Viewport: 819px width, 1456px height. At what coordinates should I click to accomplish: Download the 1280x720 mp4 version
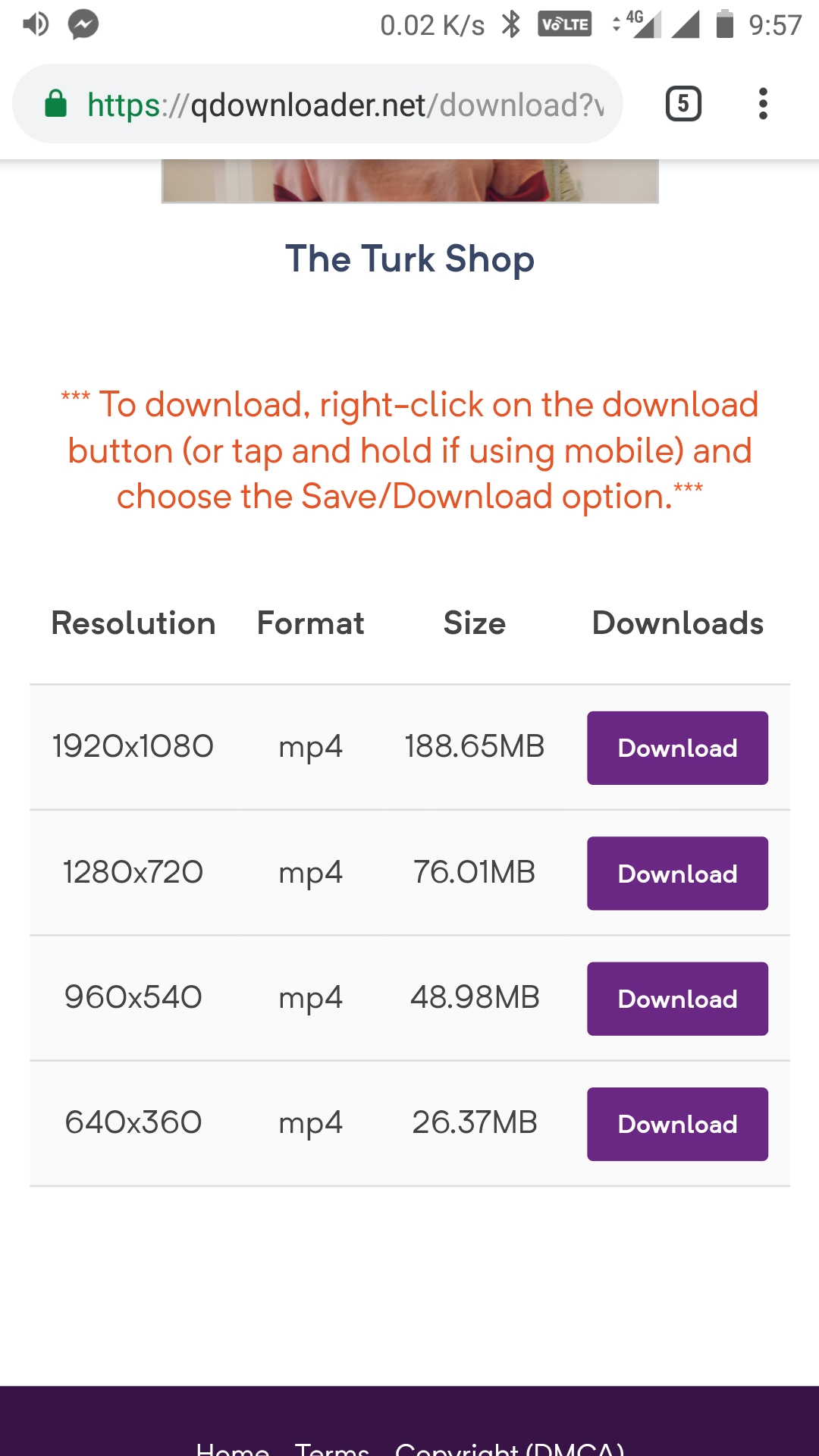tap(677, 873)
